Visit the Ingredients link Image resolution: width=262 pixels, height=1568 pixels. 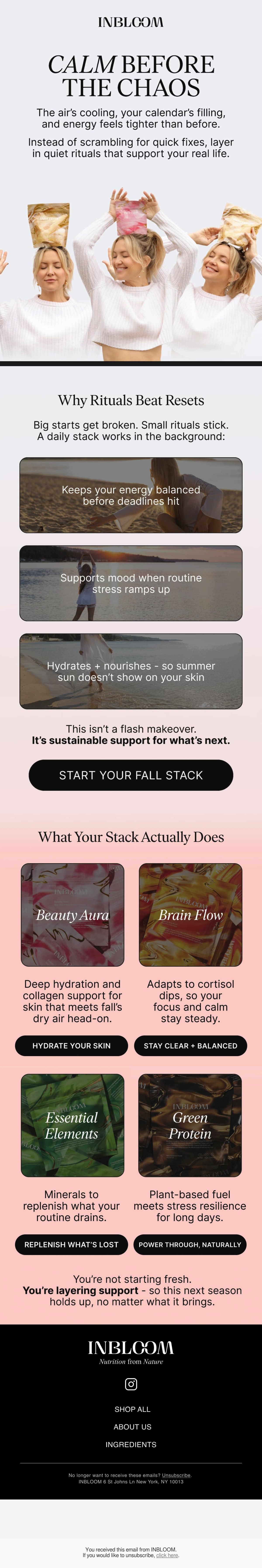(131, 1444)
